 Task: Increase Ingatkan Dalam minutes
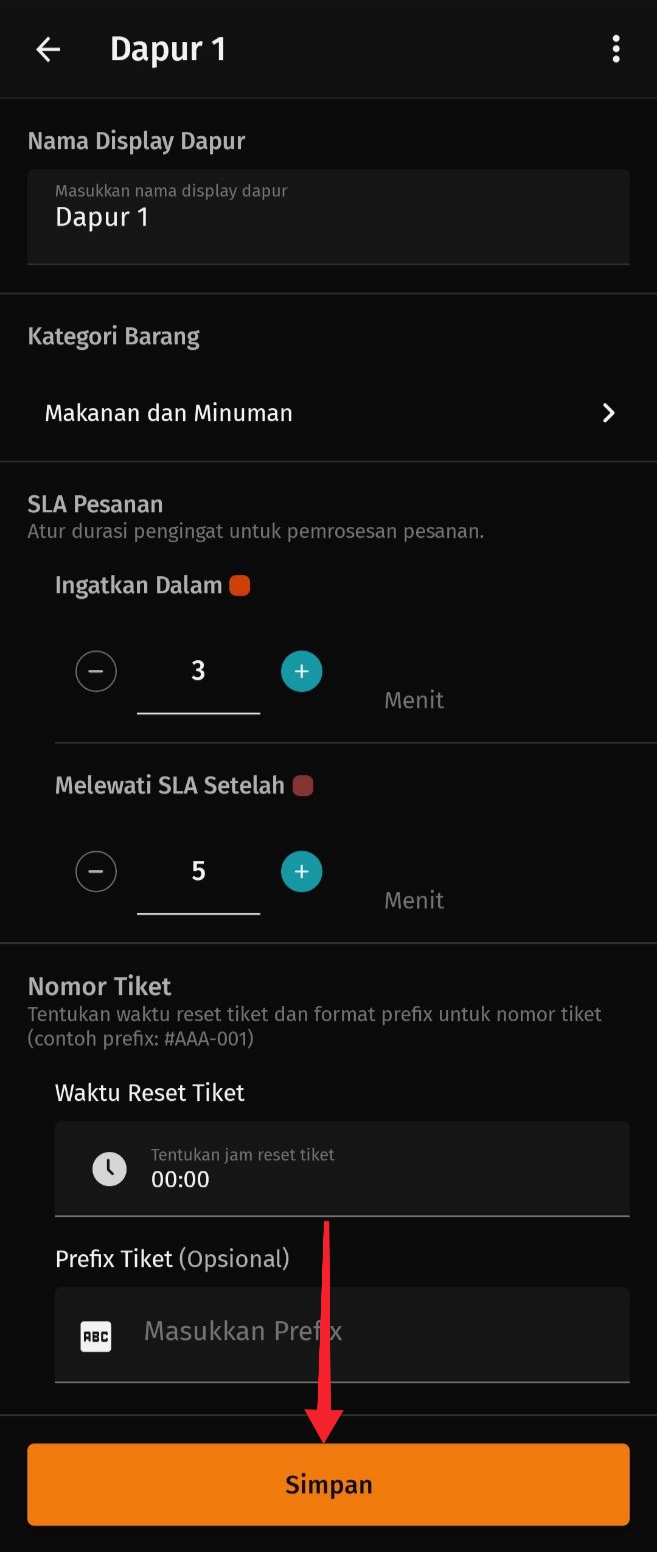pos(301,671)
